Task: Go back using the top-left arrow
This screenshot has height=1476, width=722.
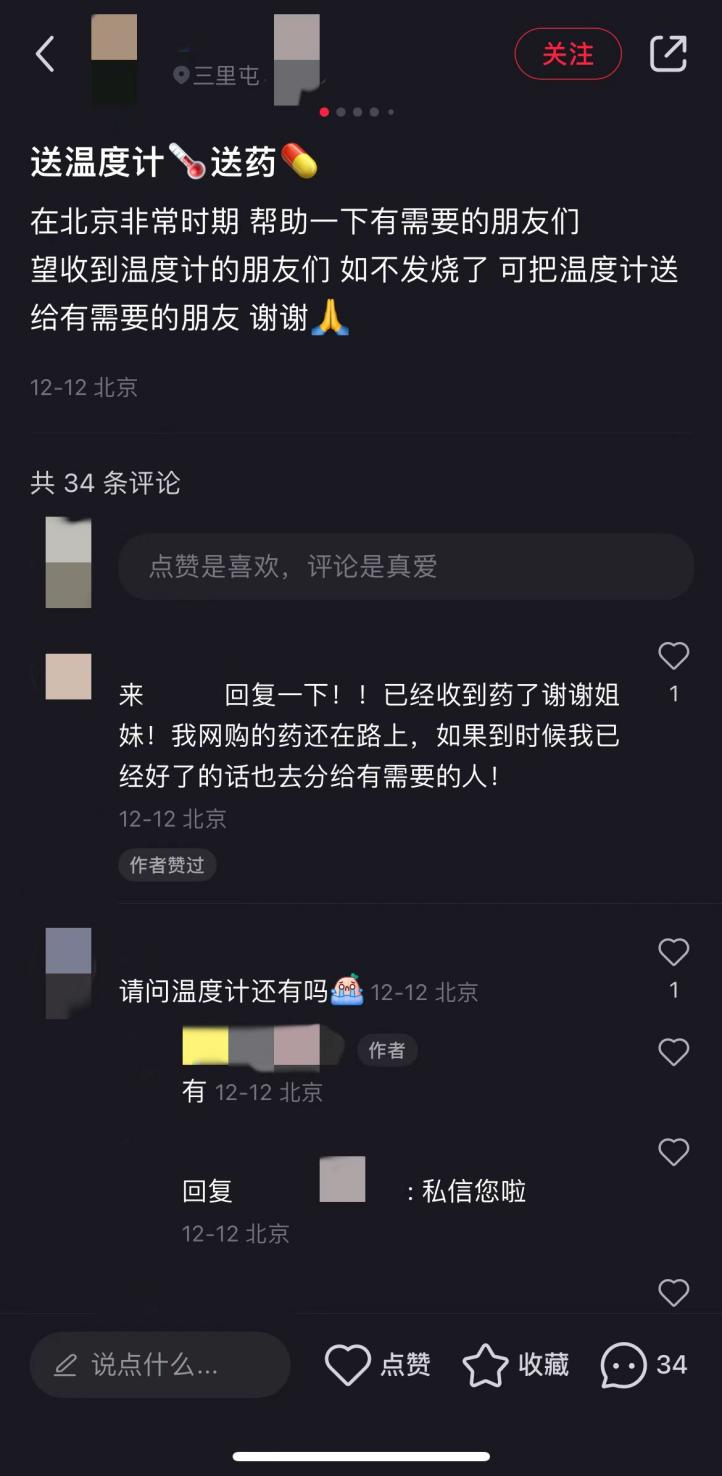Action: pos(45,54)
